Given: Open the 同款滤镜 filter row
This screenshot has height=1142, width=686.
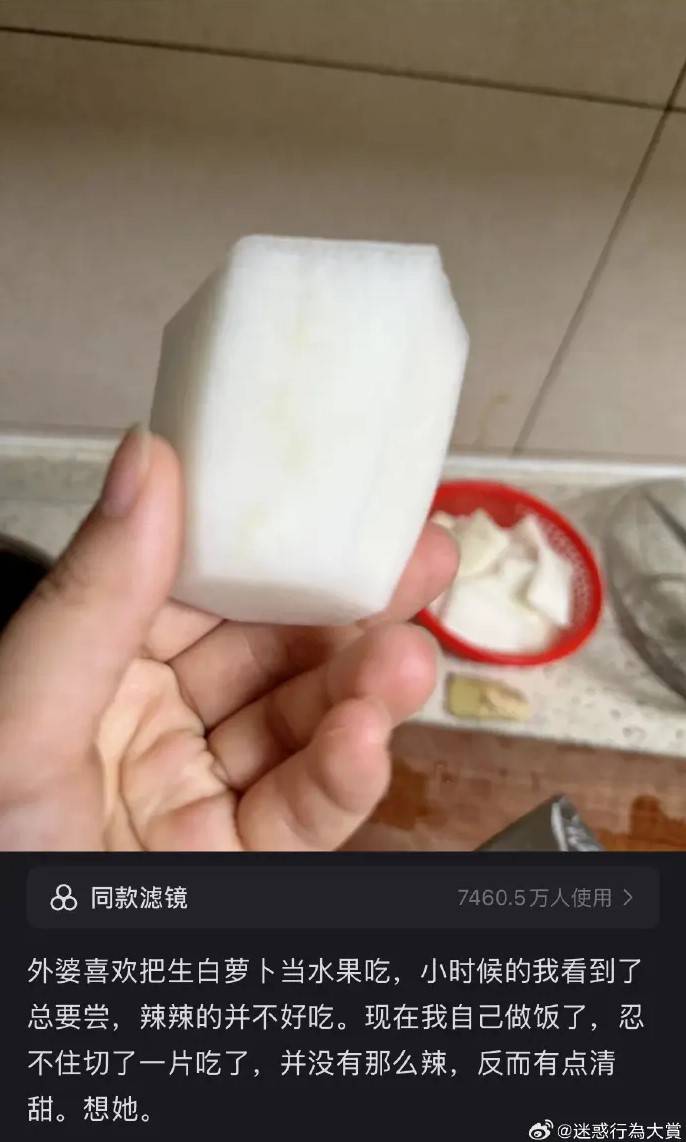Looking at the screenshot, I should 342,897.
